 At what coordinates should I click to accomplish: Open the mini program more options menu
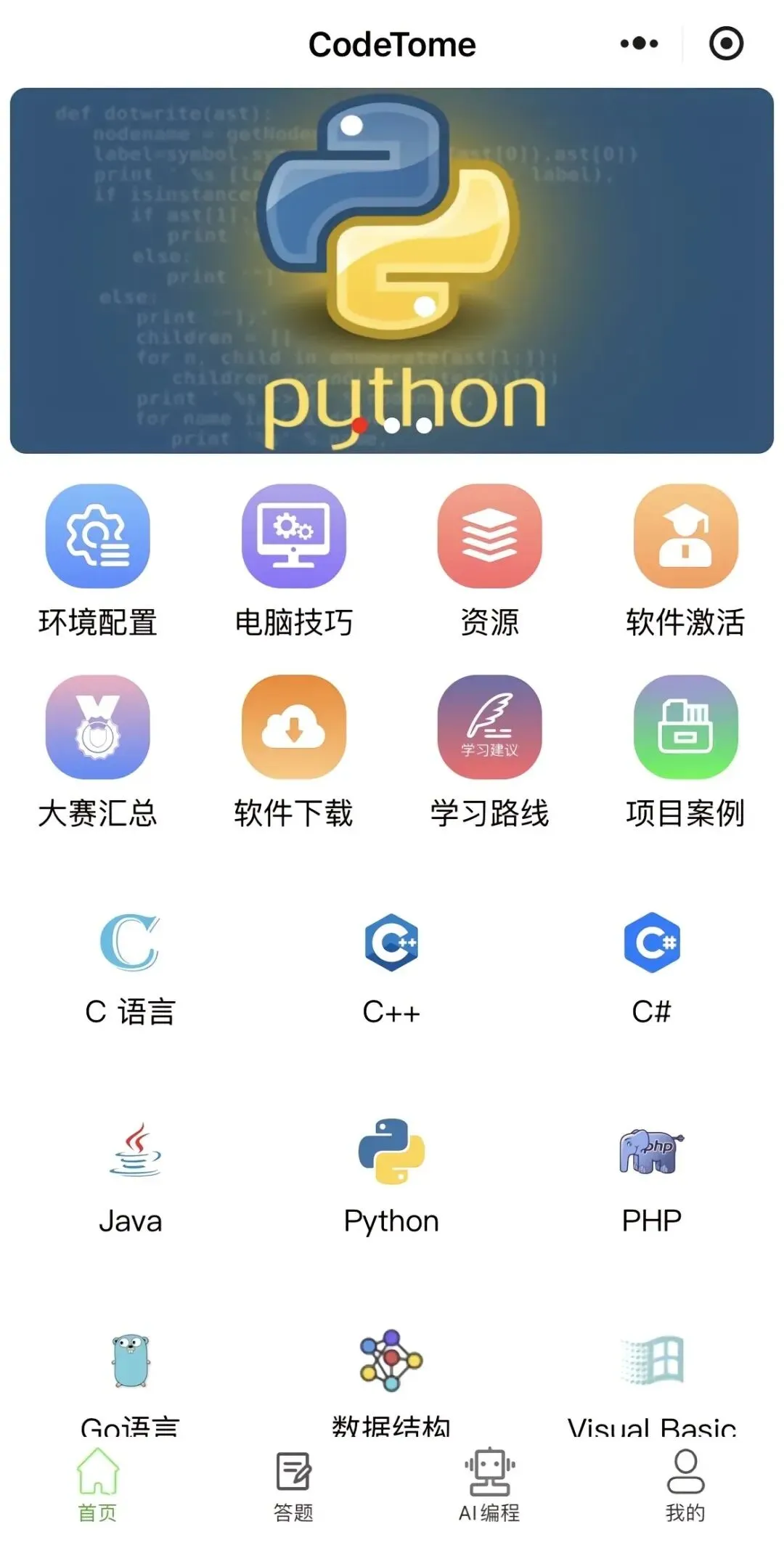pyautogui.click(x=639, y=44)
